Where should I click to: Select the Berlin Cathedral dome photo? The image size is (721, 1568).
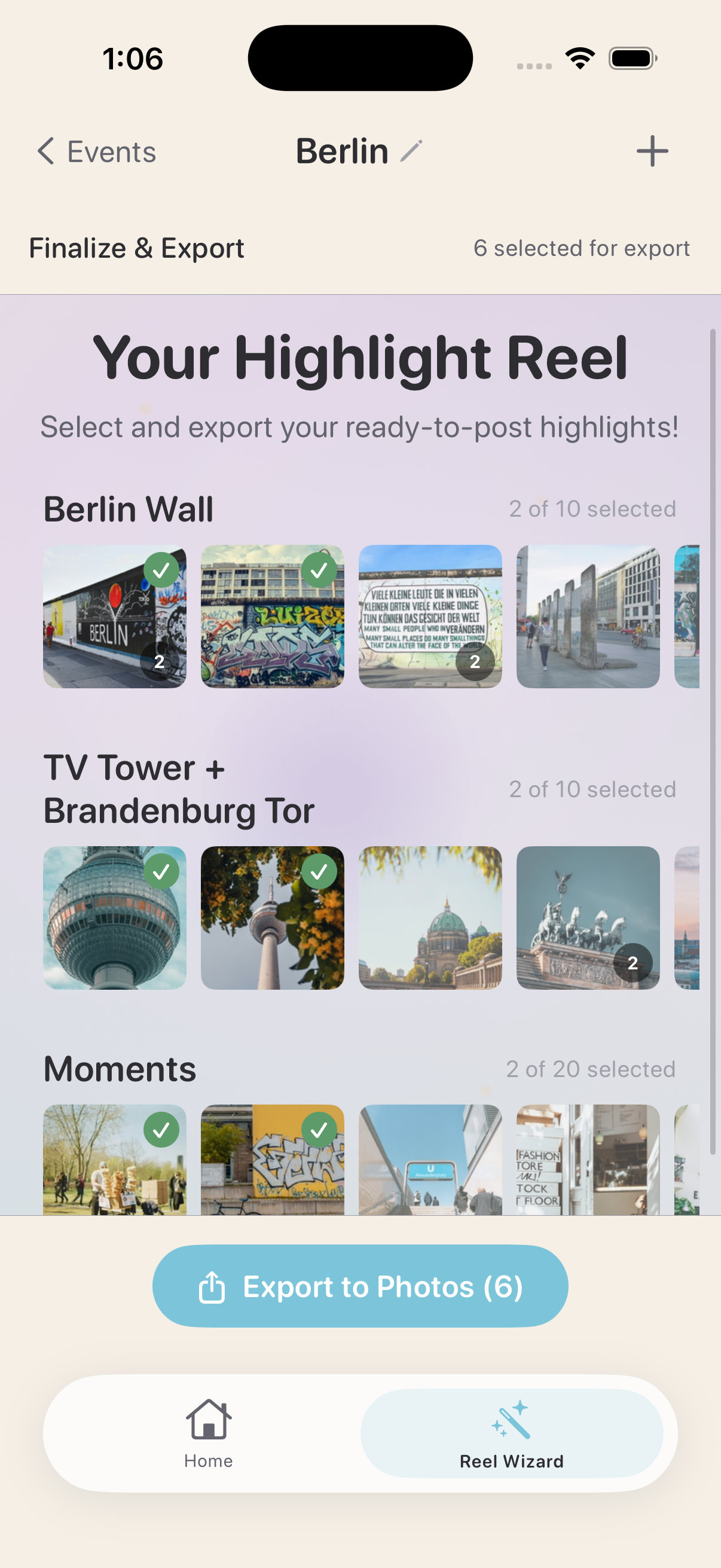pyautogui.click(x=430, y=917)
